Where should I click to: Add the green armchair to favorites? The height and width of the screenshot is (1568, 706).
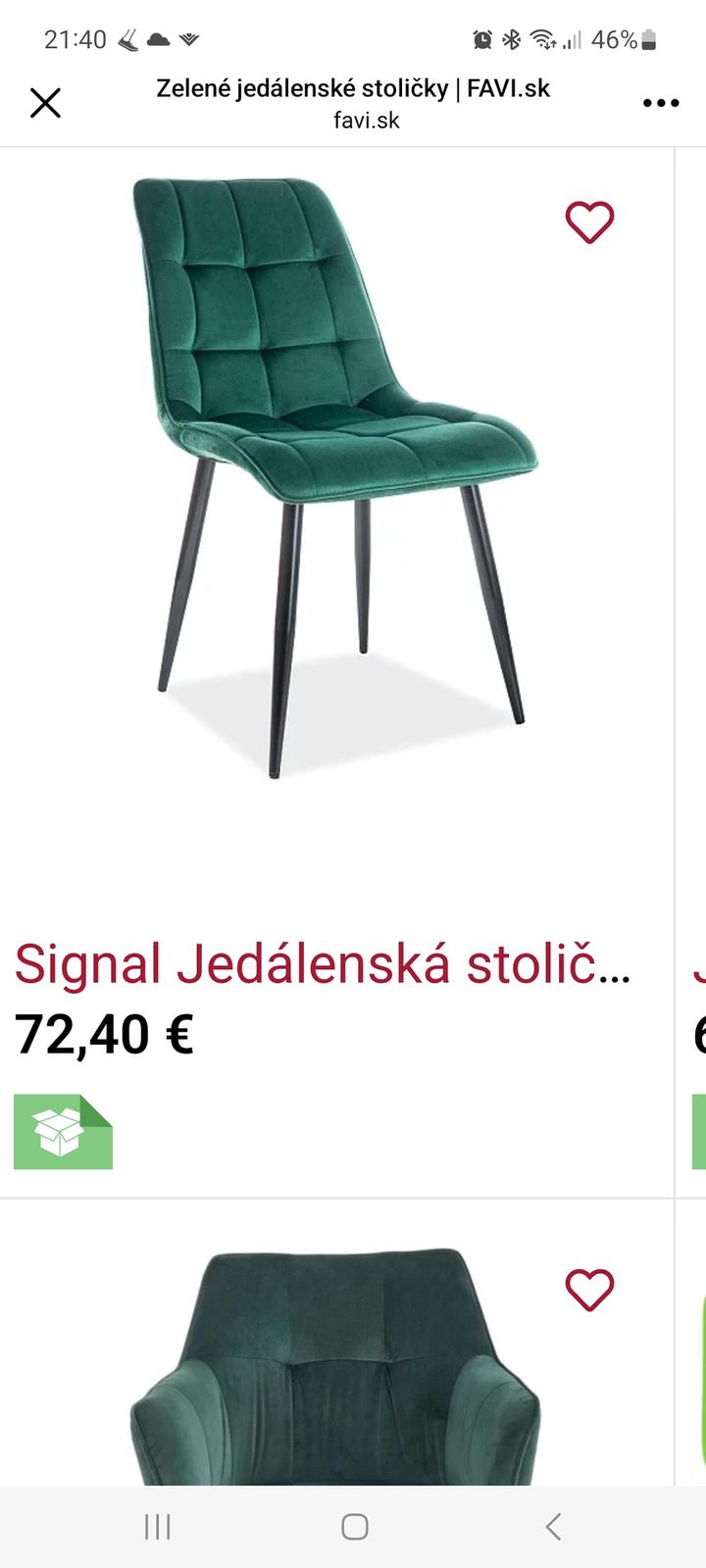589,1289
